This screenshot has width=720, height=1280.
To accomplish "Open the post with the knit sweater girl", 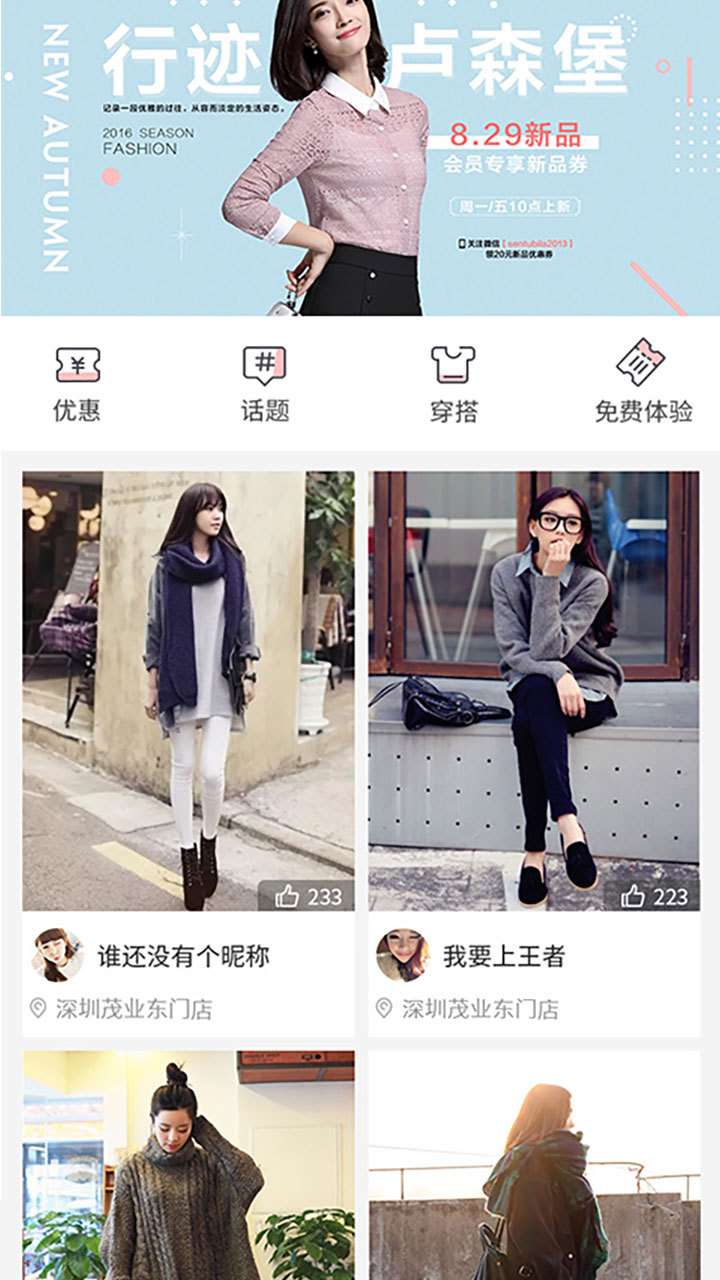I will tap(188, 1165).
